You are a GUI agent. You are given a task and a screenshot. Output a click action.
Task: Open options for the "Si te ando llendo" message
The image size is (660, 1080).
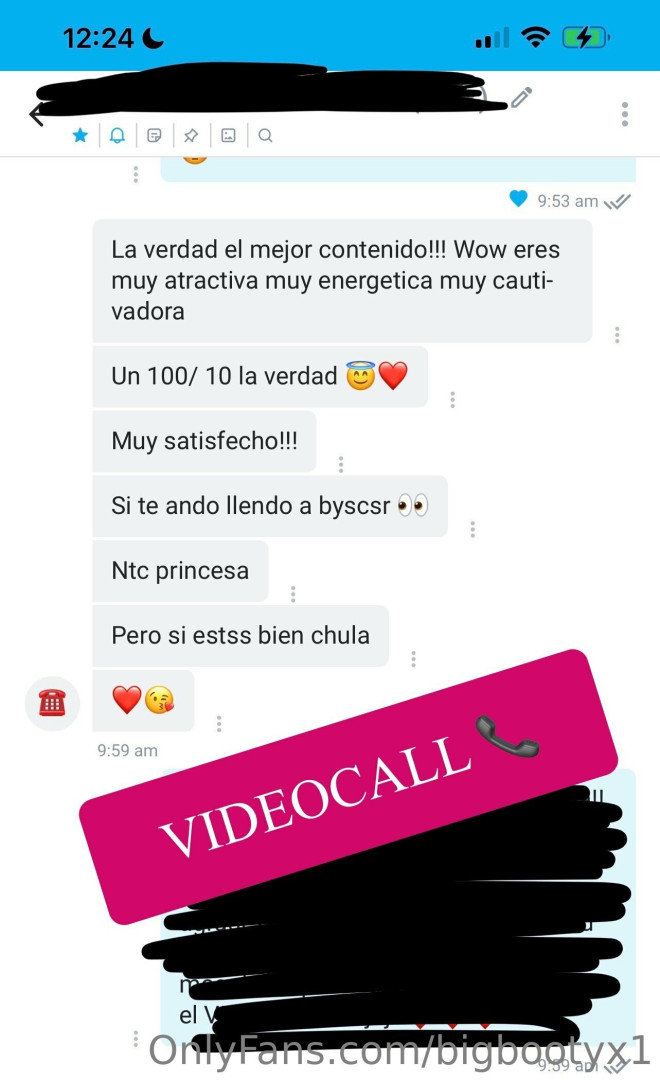[472, 529]
